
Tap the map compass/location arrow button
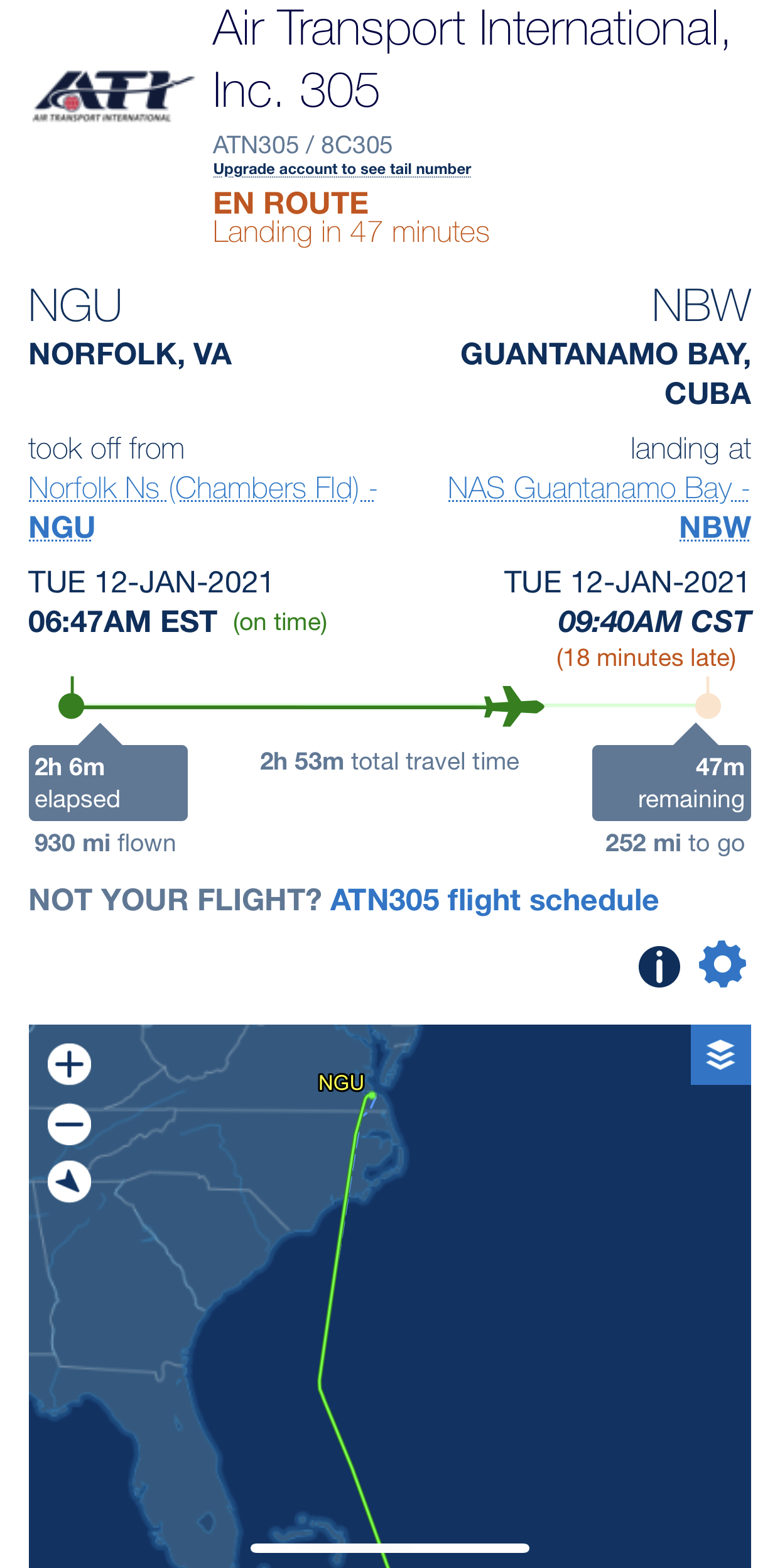click(69, 1182)
